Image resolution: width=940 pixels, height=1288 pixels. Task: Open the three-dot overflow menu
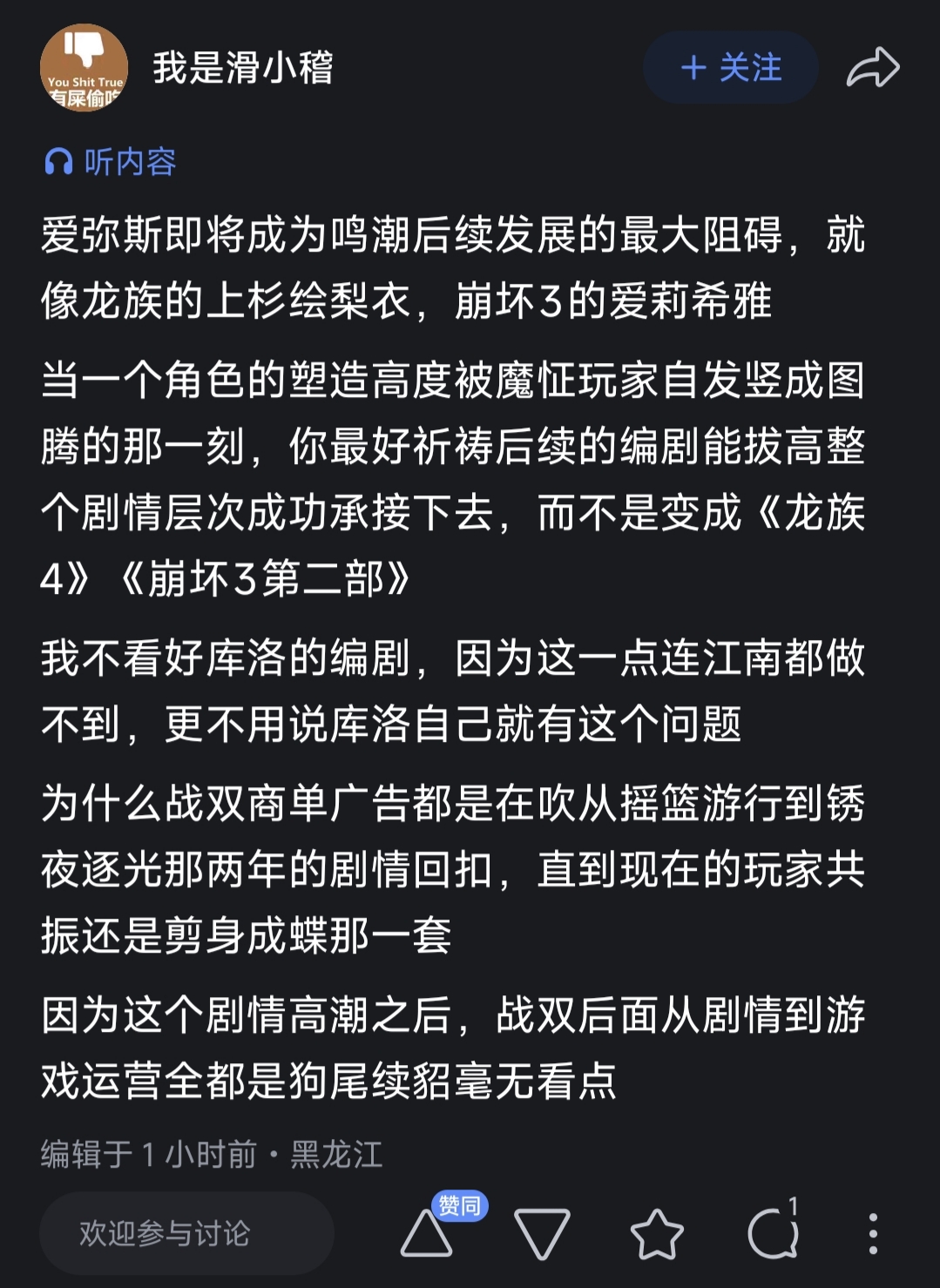pos(873,1234)
